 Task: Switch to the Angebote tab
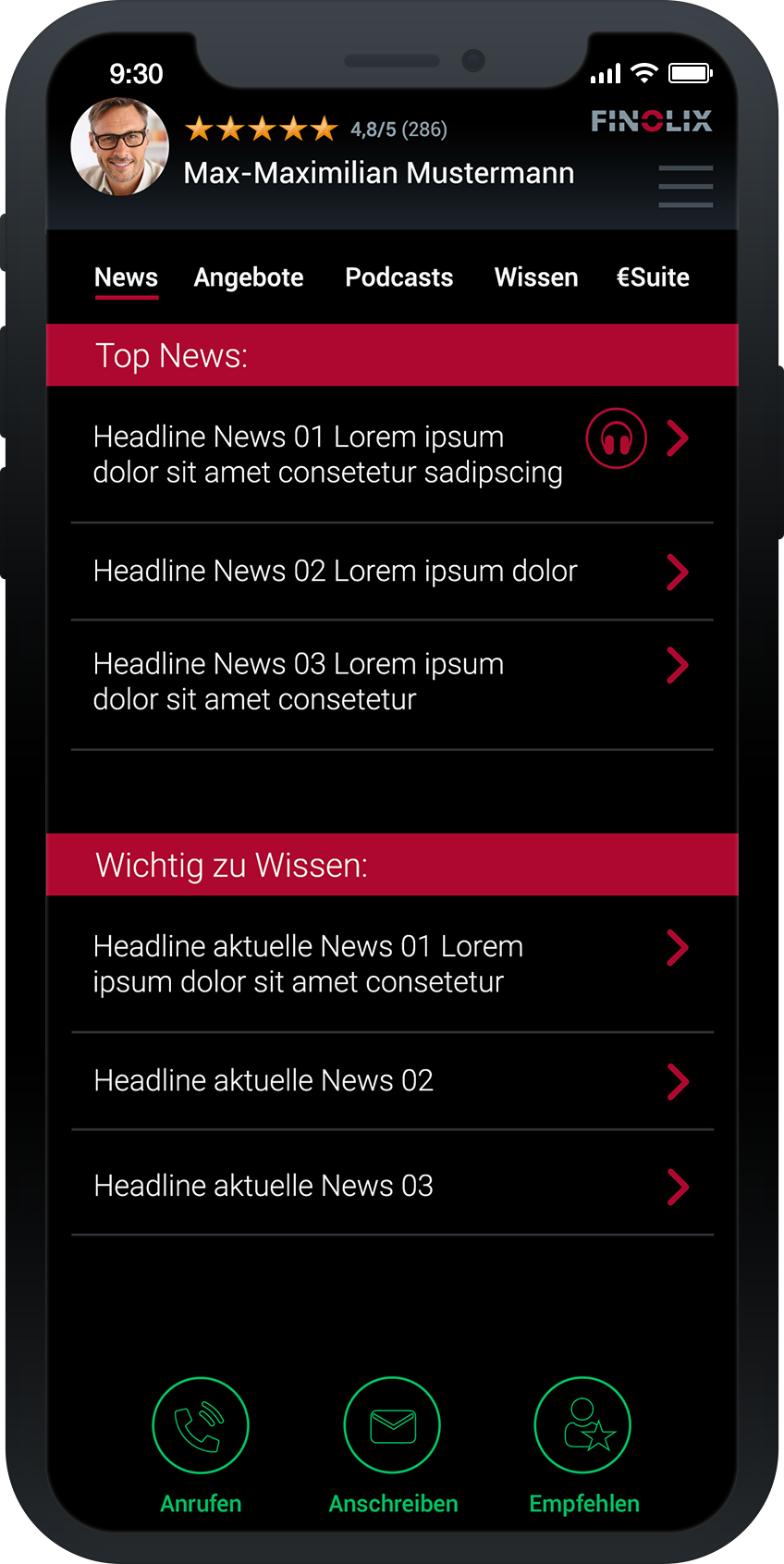pos(249,277)
